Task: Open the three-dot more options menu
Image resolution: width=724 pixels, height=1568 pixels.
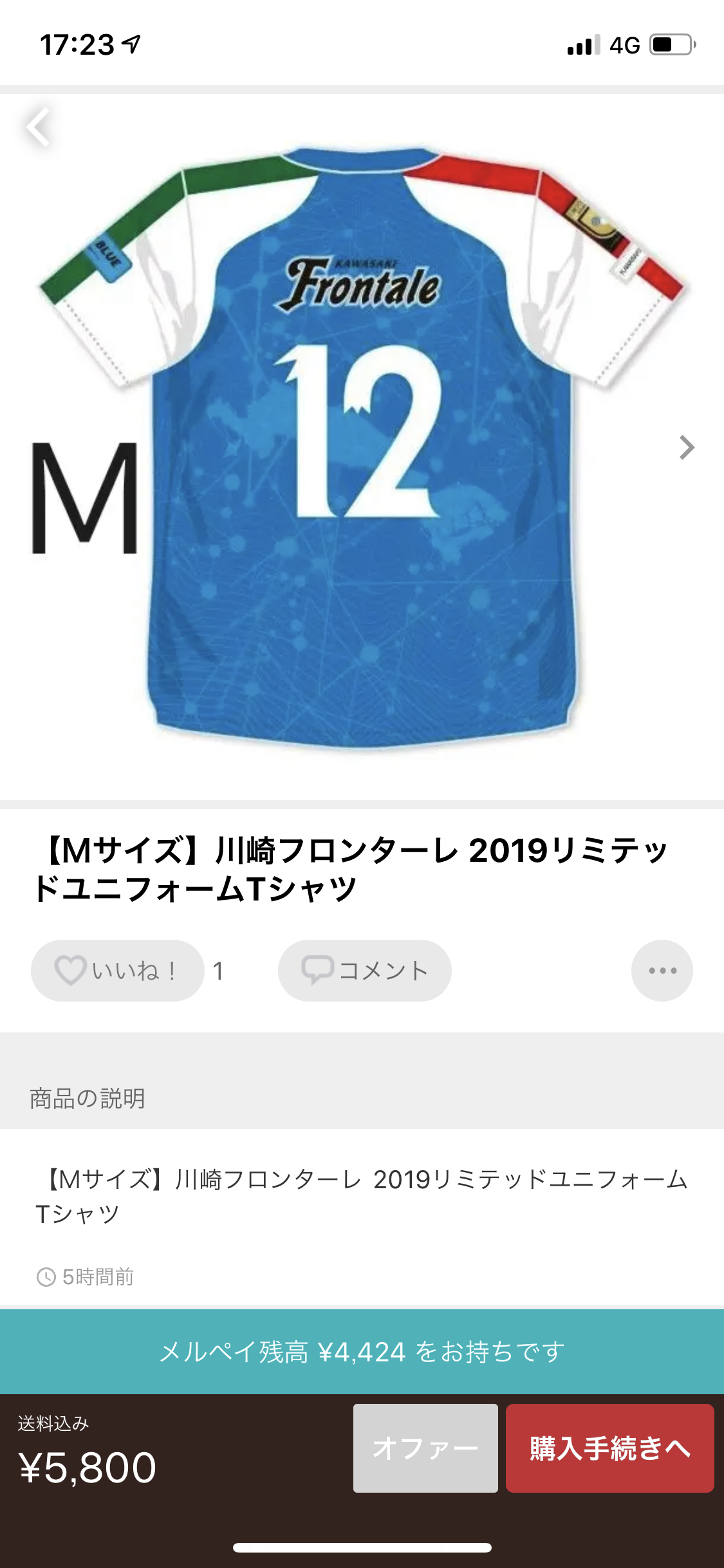Action: click(662, 971)
